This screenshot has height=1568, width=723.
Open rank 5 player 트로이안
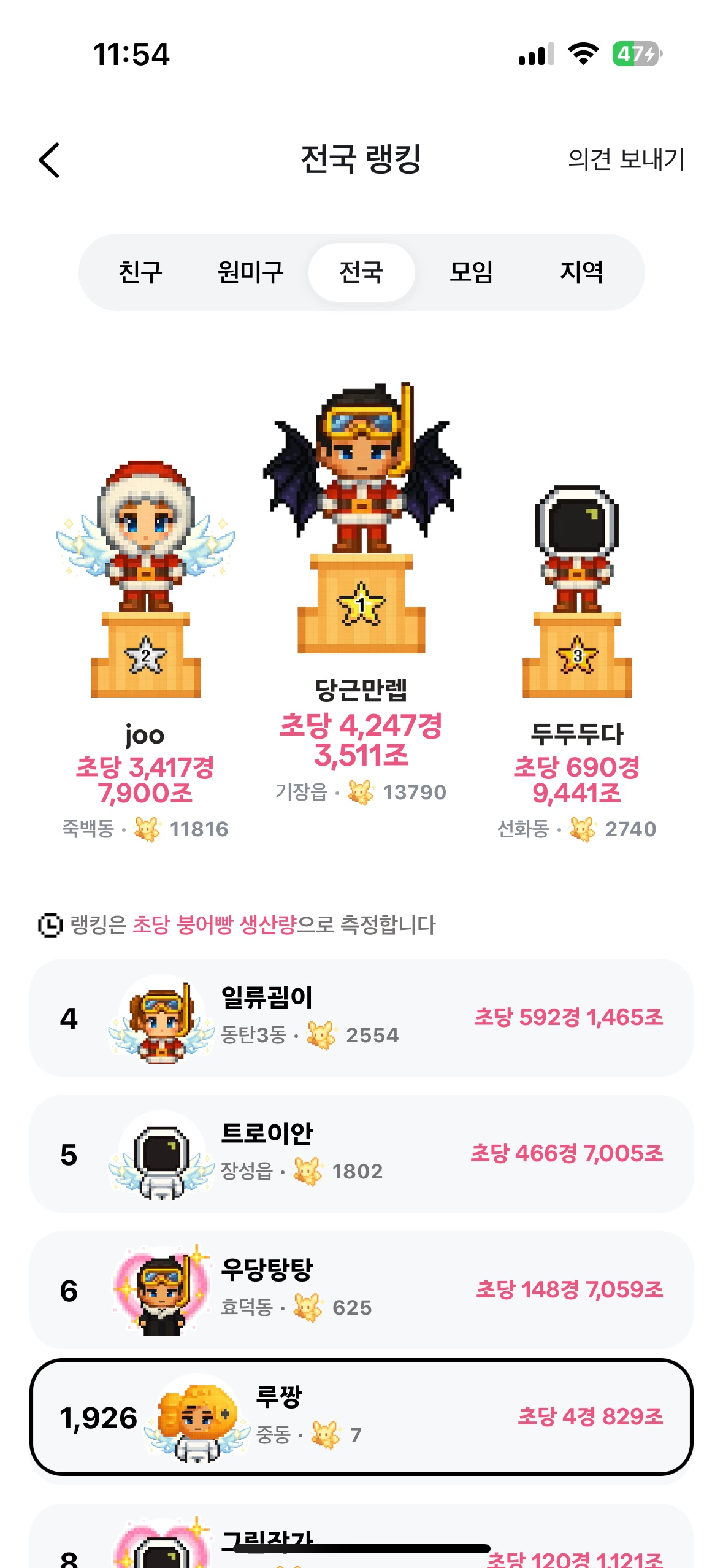point(361,1153)
